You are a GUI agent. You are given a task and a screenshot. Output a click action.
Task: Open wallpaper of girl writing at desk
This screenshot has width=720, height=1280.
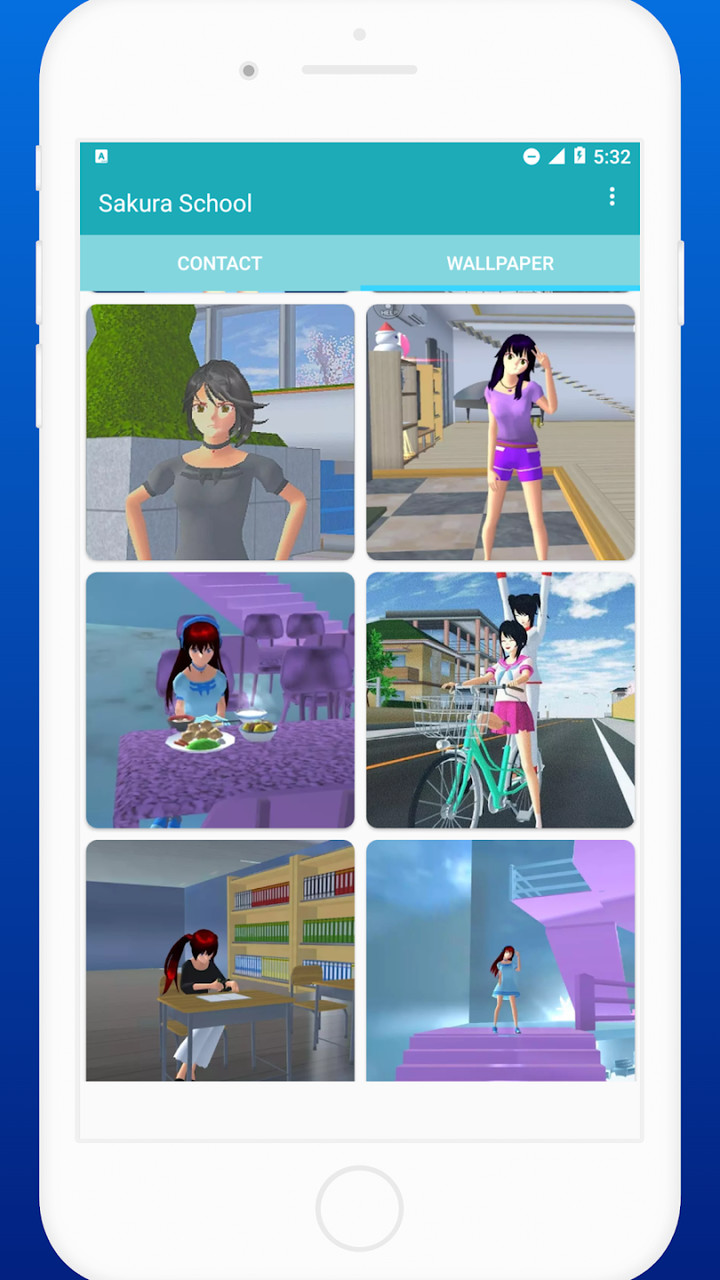219,962
